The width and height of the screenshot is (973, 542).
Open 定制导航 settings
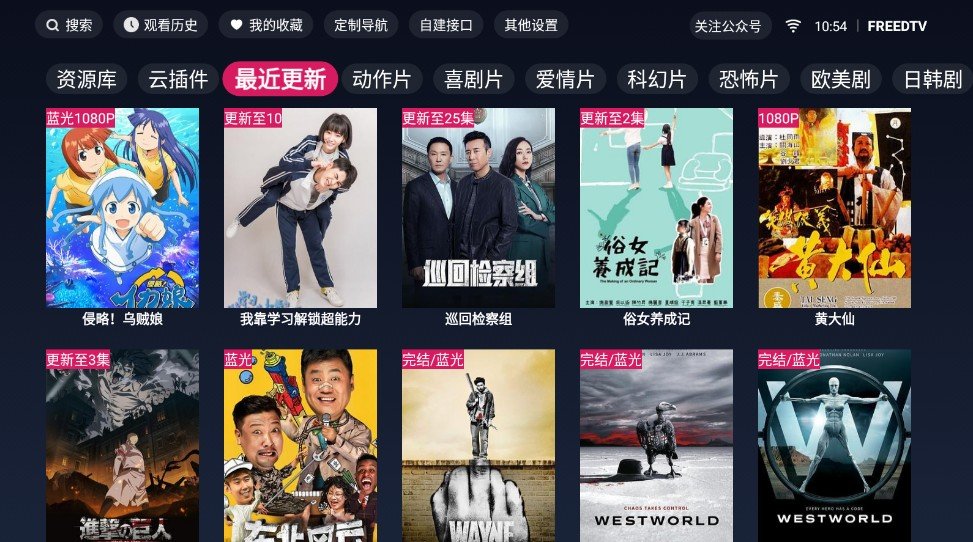(x=361, y=25)
